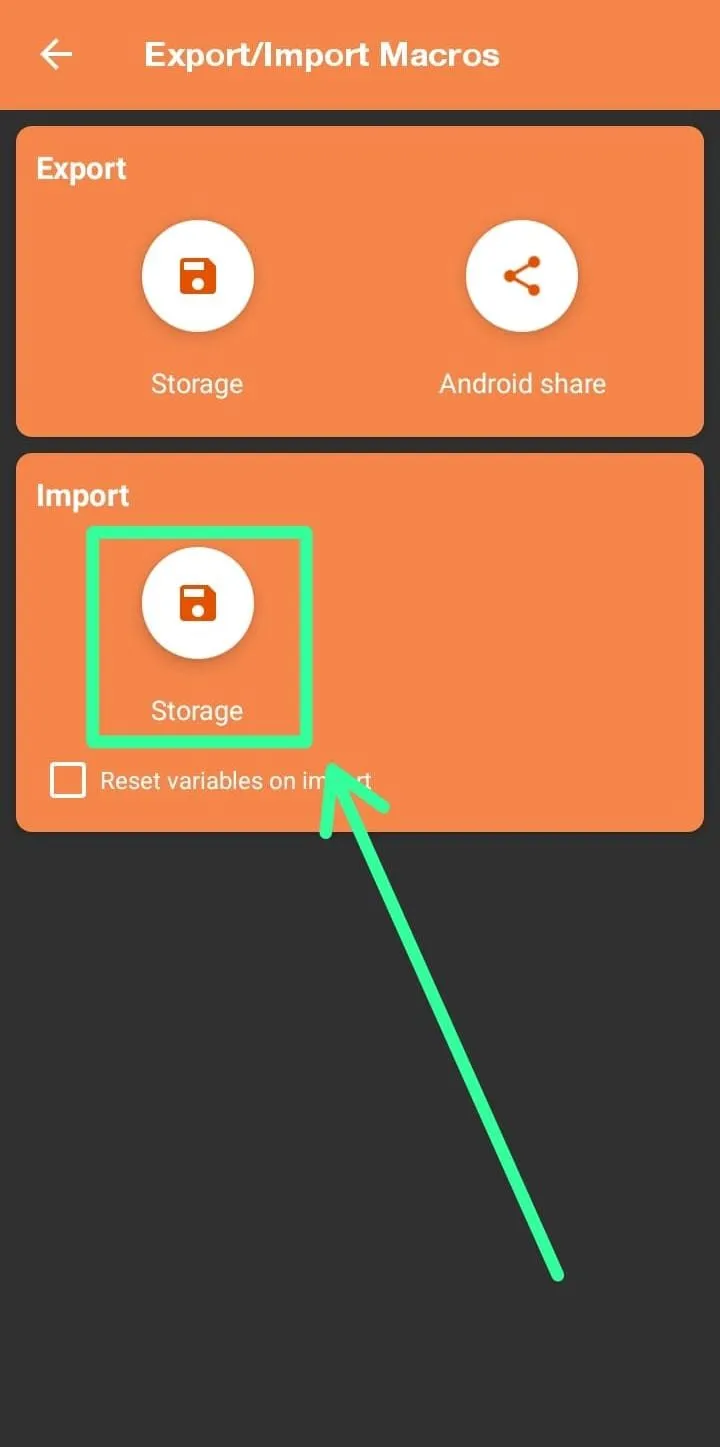The height and width of the screenshot is (1447, 720).
Task: Export macros to Storage
Action: click(197, 277)
